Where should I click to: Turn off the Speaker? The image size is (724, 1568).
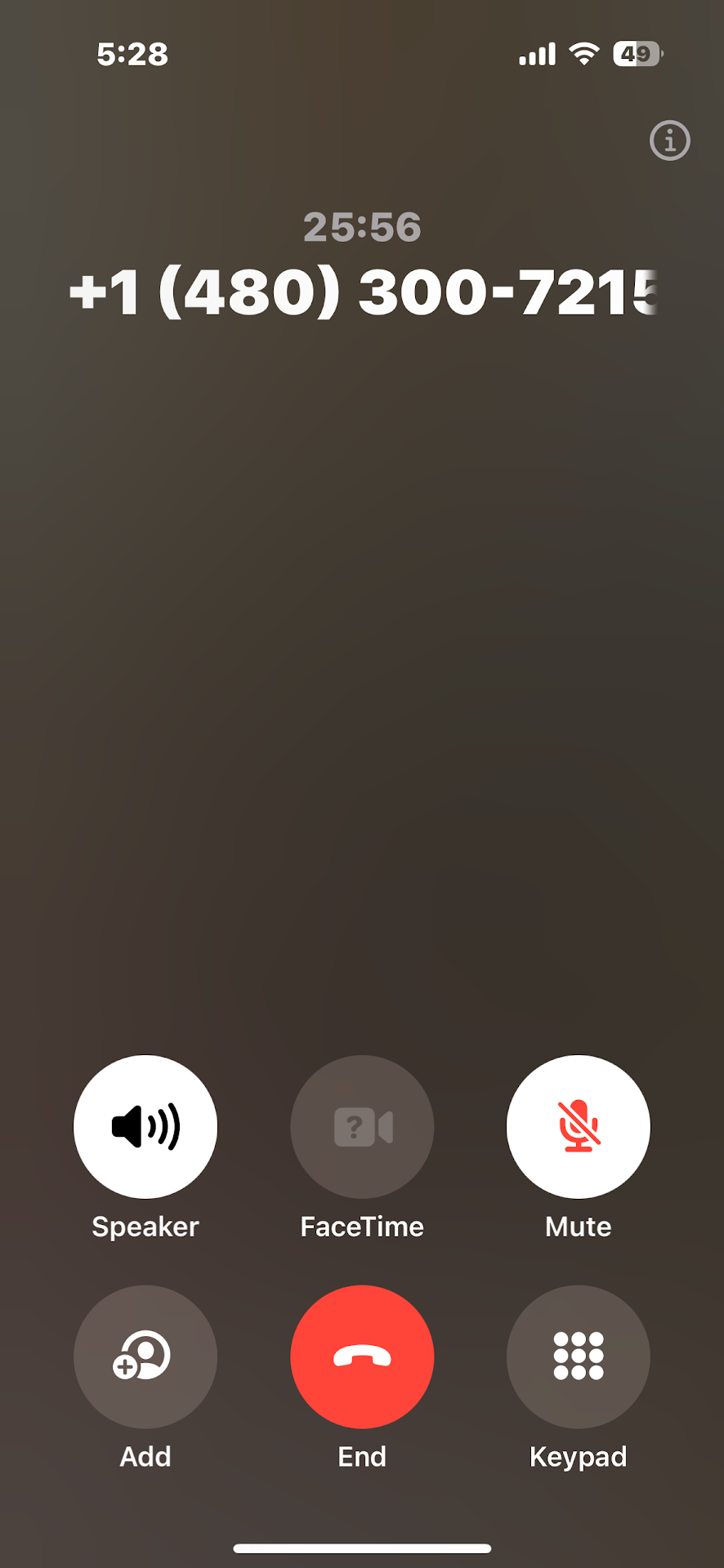(x=145, y=1126)
